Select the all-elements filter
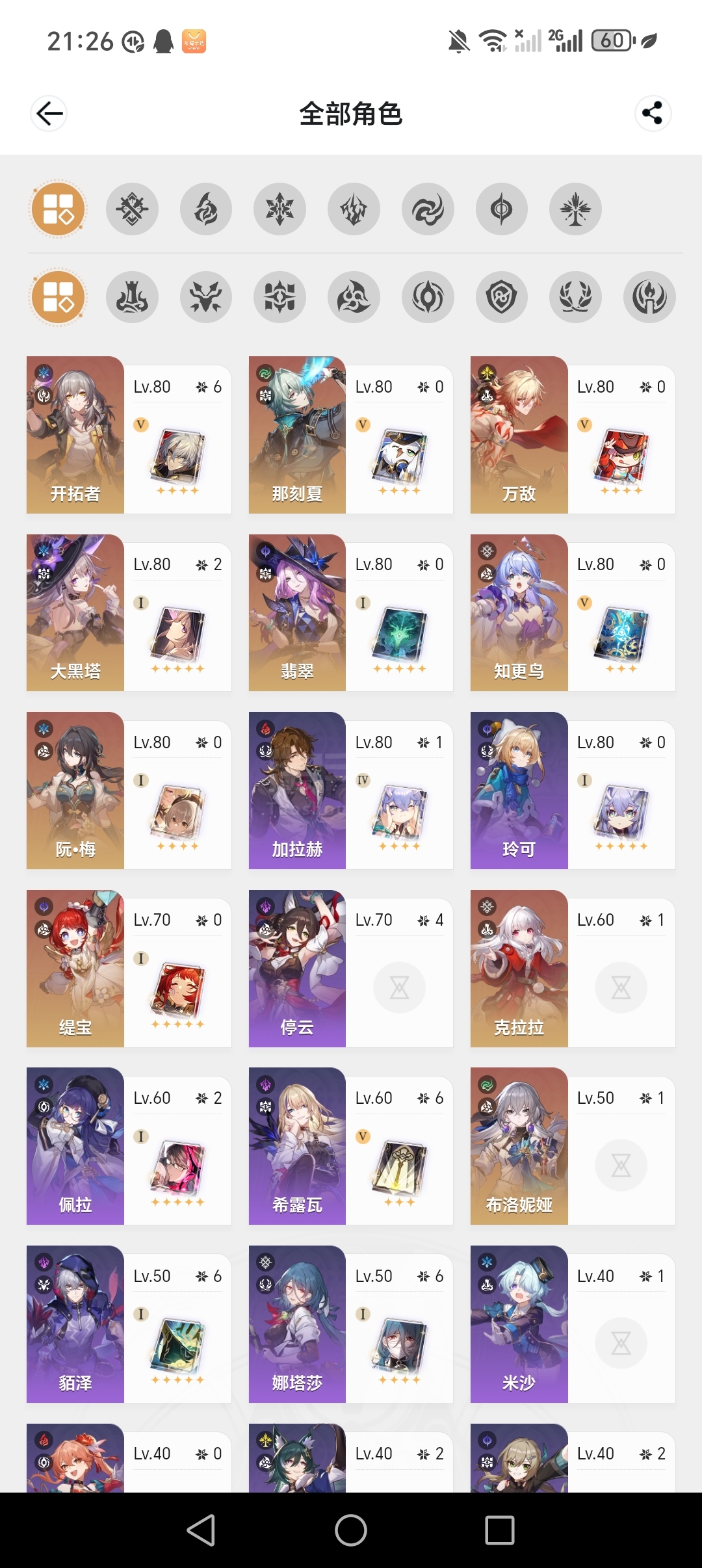 coord(58,209)
